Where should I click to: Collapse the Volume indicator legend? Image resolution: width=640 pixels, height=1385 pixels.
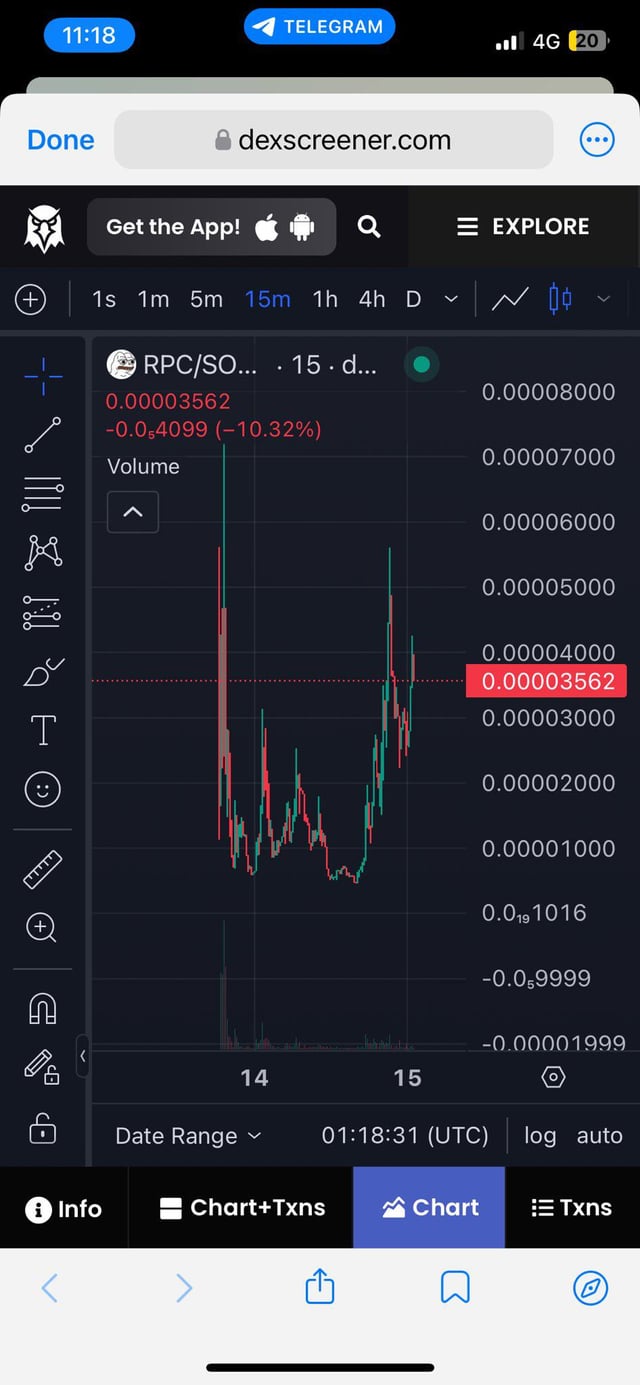[x=132, y=512]
